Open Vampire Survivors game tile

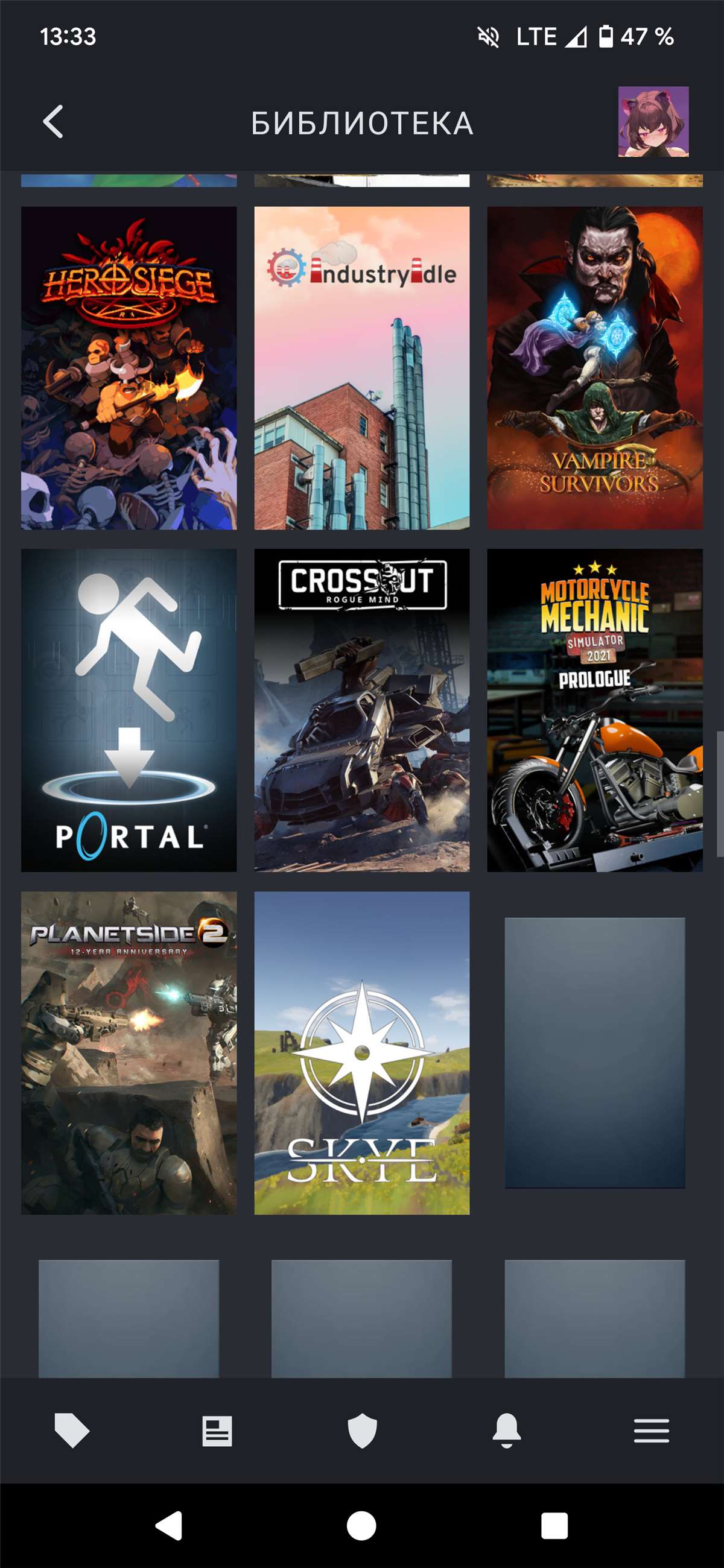tap(594, 368)
